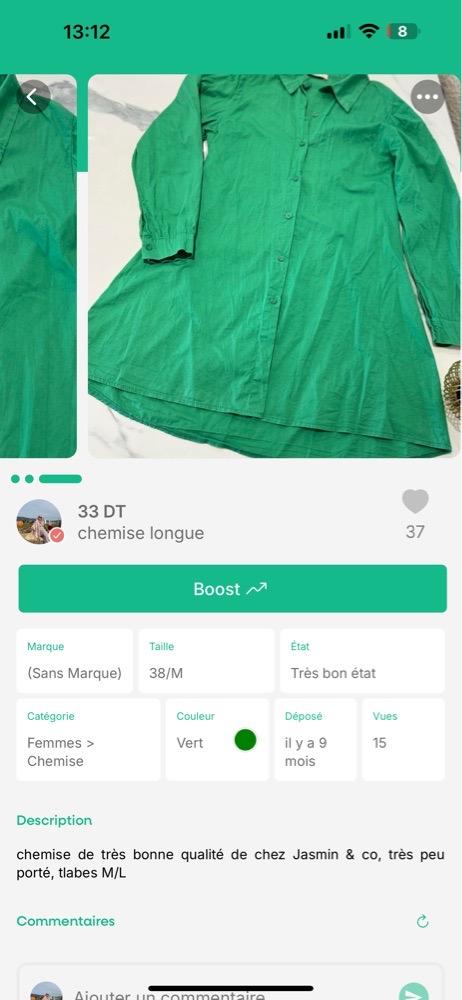Refresh the Commentaires section
This screenshot has height=1000, width=462.
(422, 921)
